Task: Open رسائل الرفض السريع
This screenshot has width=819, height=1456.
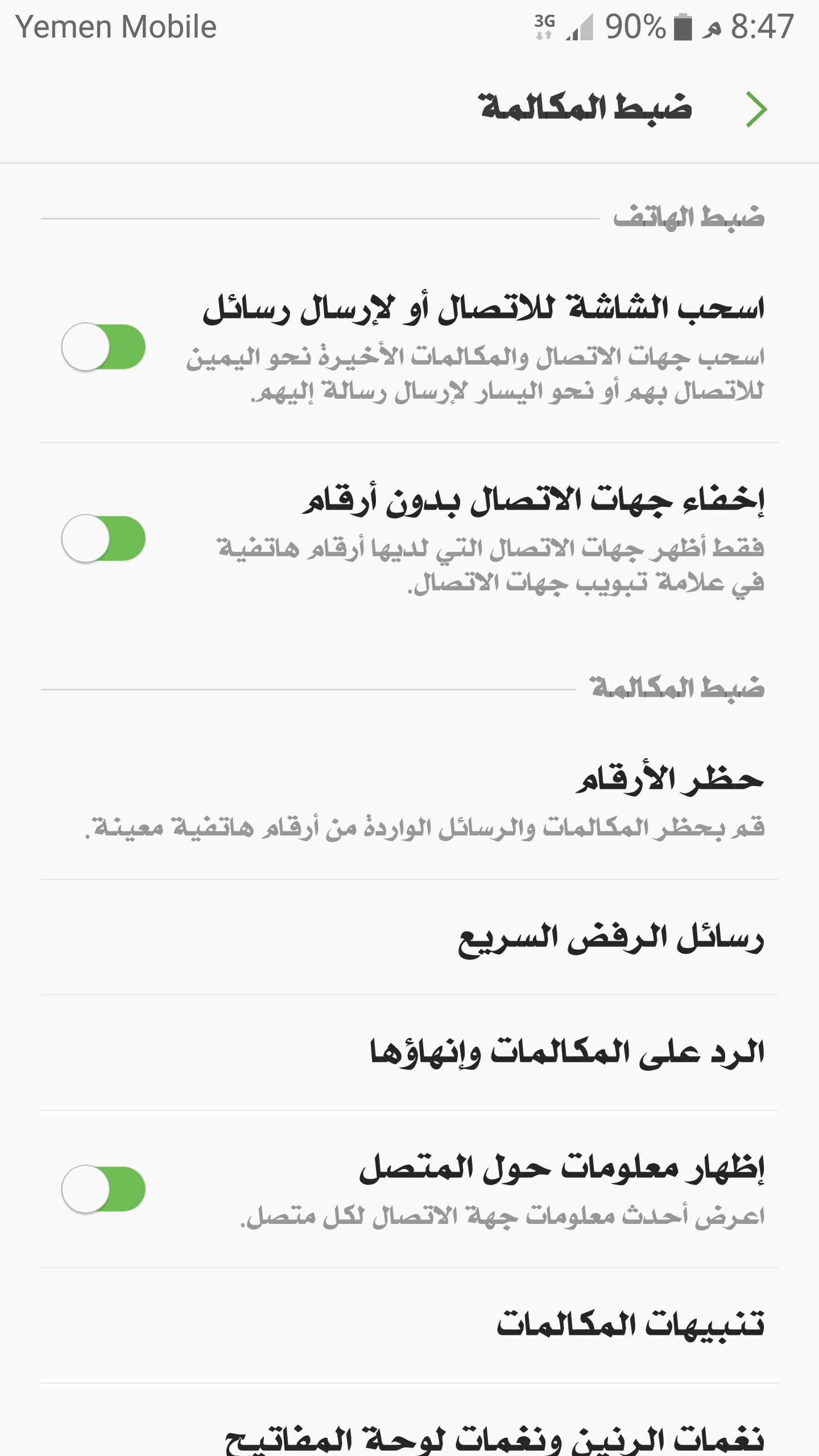Action: coord(409,938)
